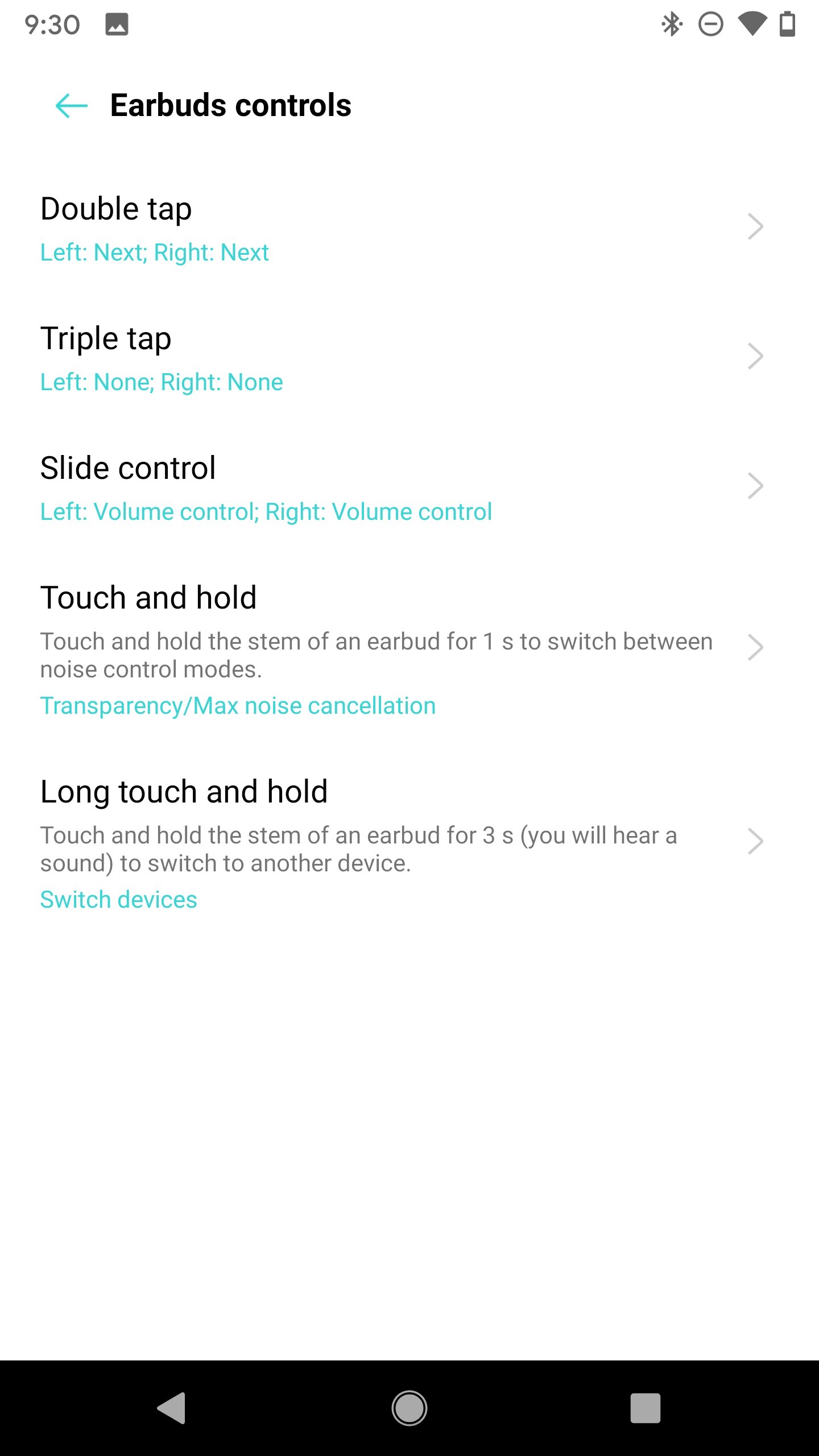Go back from Earbuds controls
This screenshot has width=819, height=1456.
pos(72,106)
